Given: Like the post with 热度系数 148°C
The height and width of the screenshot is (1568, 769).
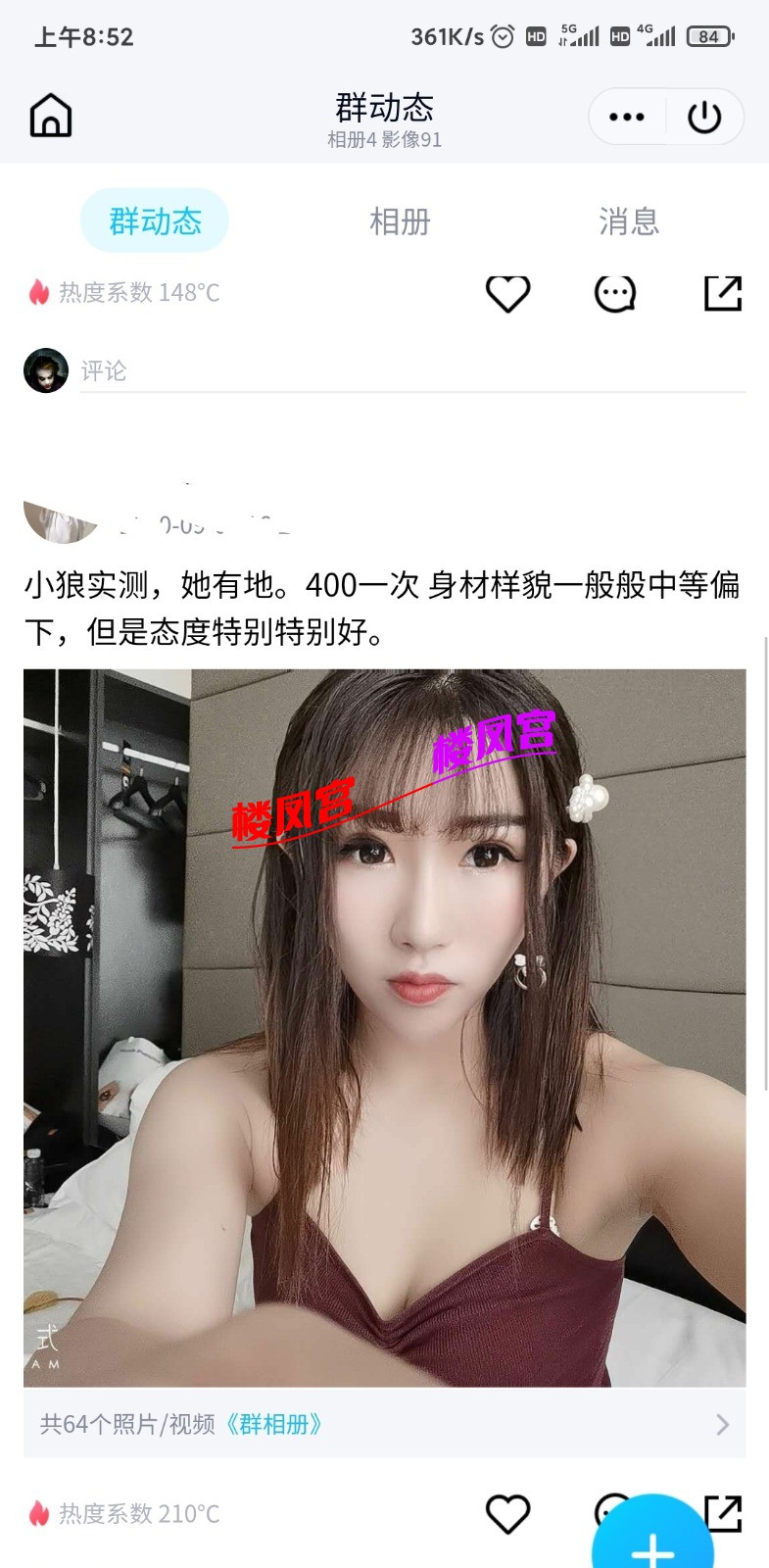Looking at the screenshot, I should [x=507, y=293].
